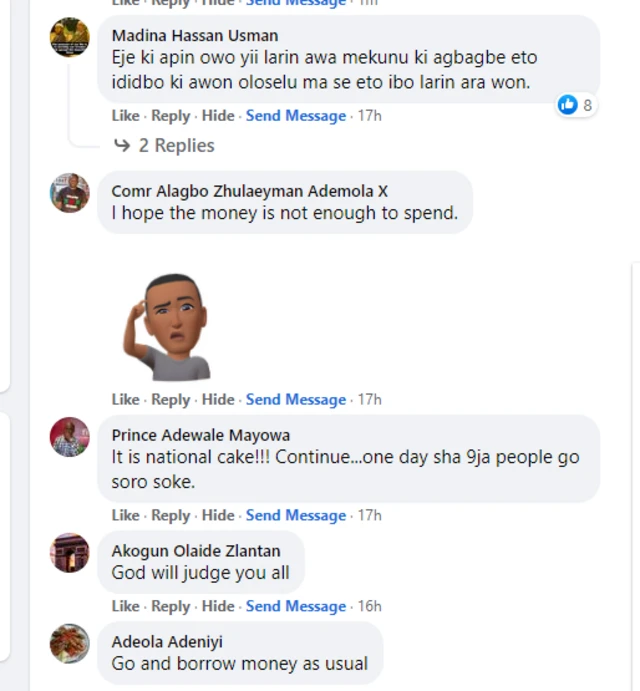Send Message to Comr Alagbo Zhulaeyman
The height and width of the screenshot is (691, 640).
coord(295,400)
